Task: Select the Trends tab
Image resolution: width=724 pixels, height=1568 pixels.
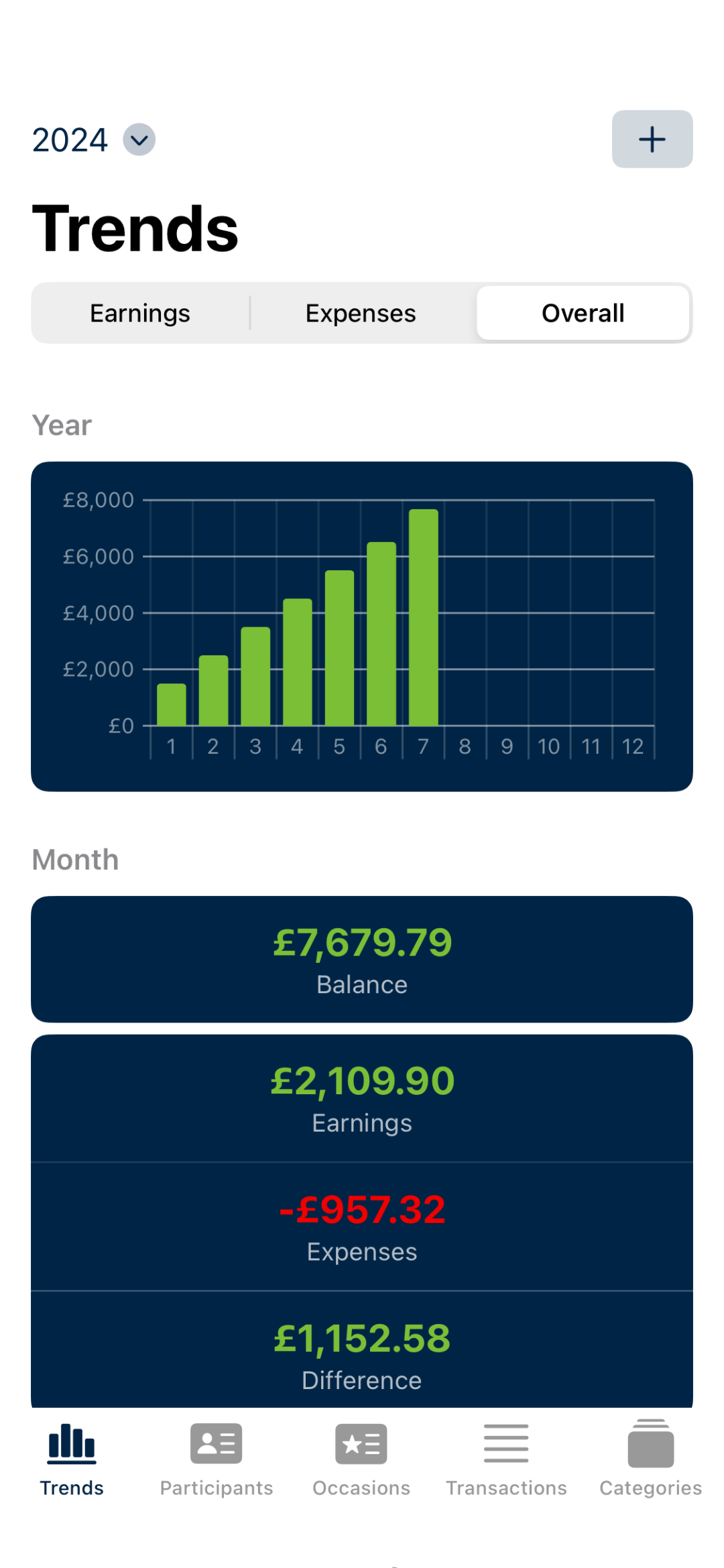Action: click(x=72, y=1459)
